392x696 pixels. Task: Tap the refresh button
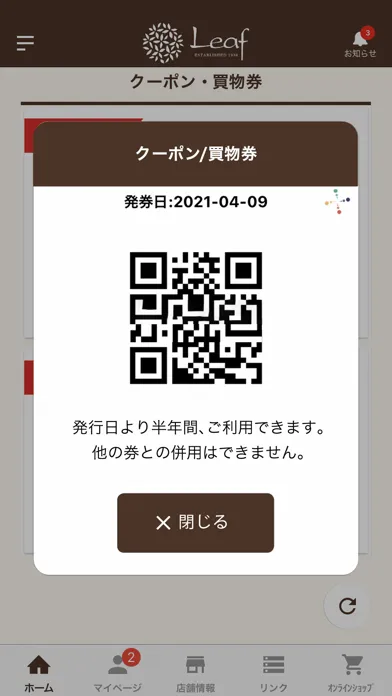[347, 606]
